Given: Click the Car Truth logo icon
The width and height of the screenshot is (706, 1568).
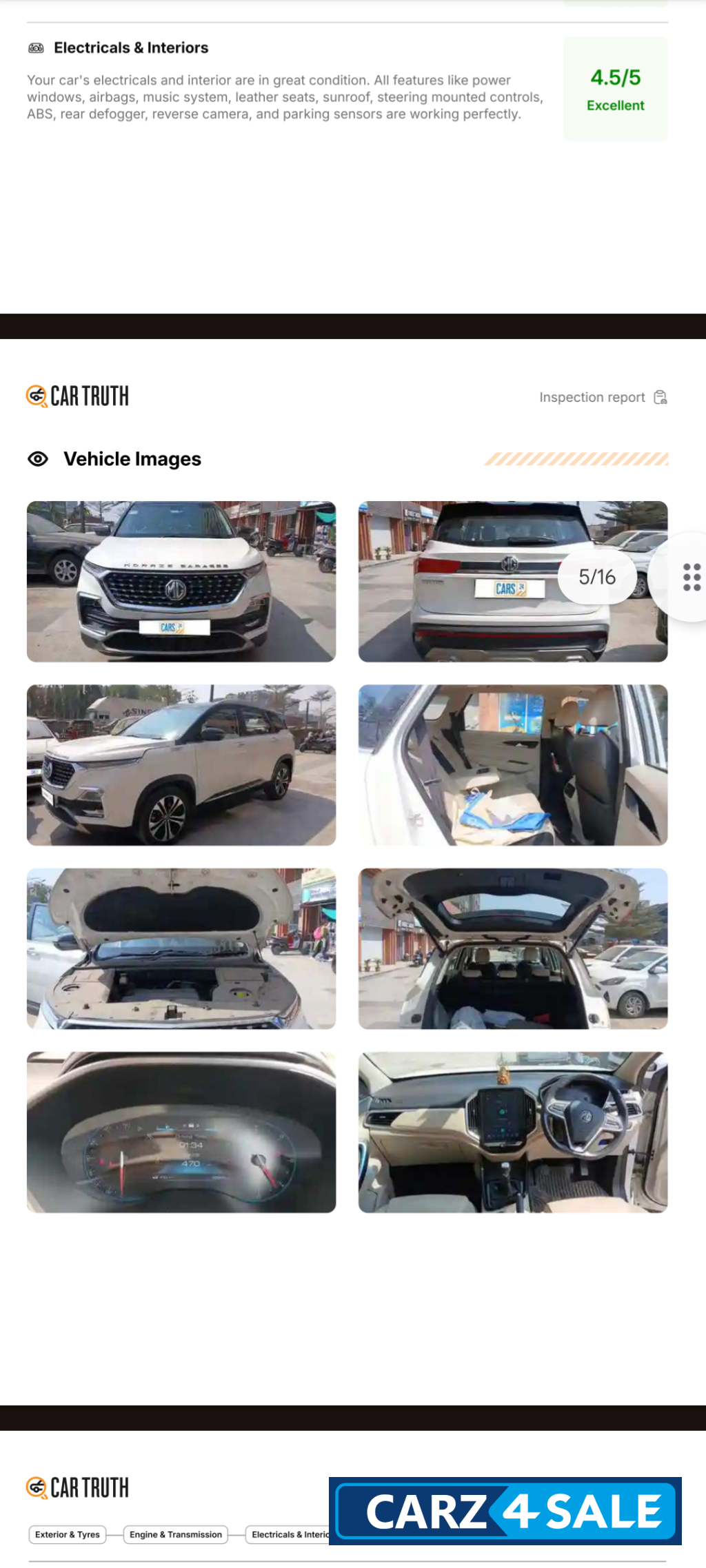Looking at the screenshot, I should (x=35, y=395).
